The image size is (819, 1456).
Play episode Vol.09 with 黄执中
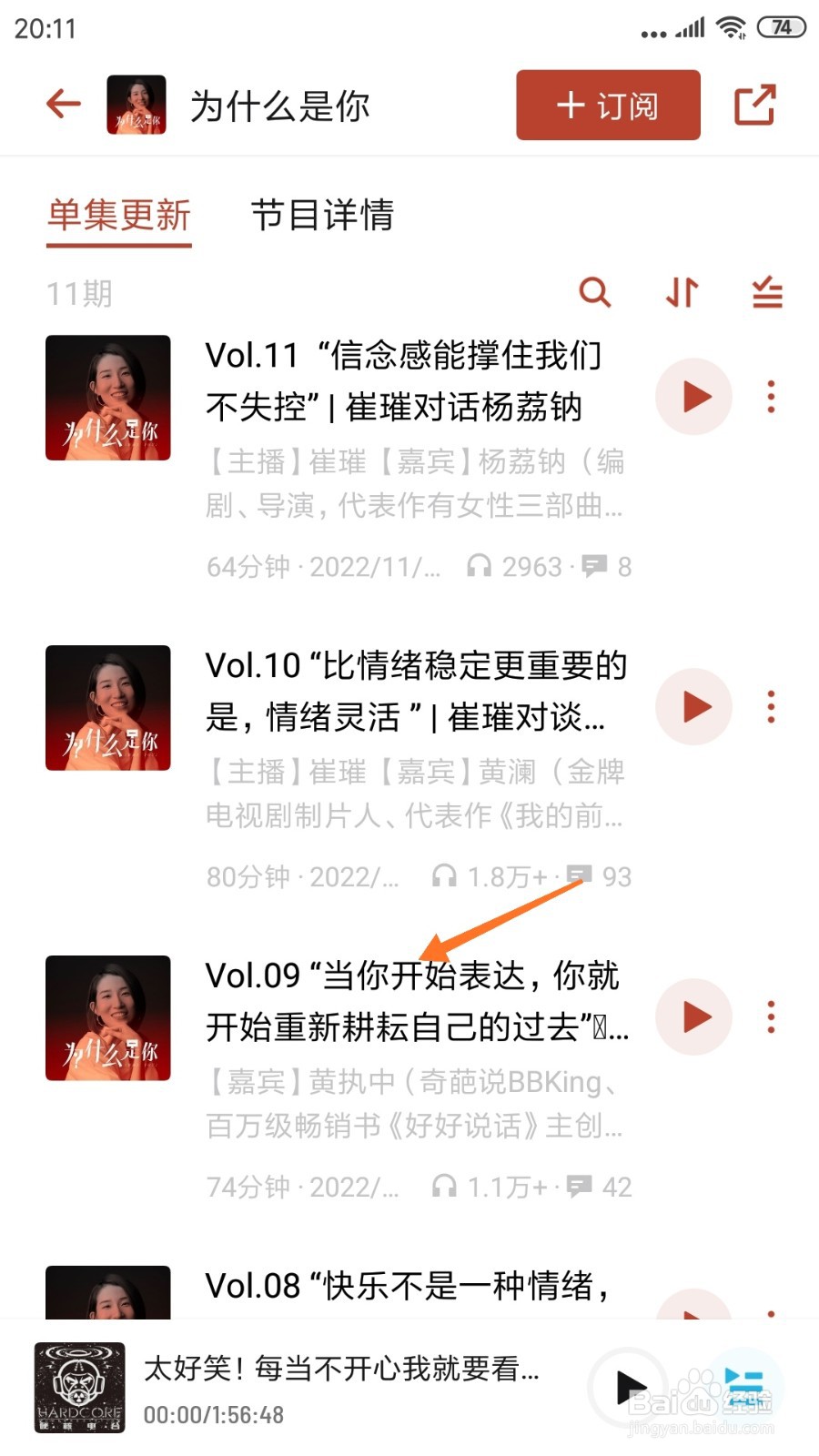[694, 1016]
